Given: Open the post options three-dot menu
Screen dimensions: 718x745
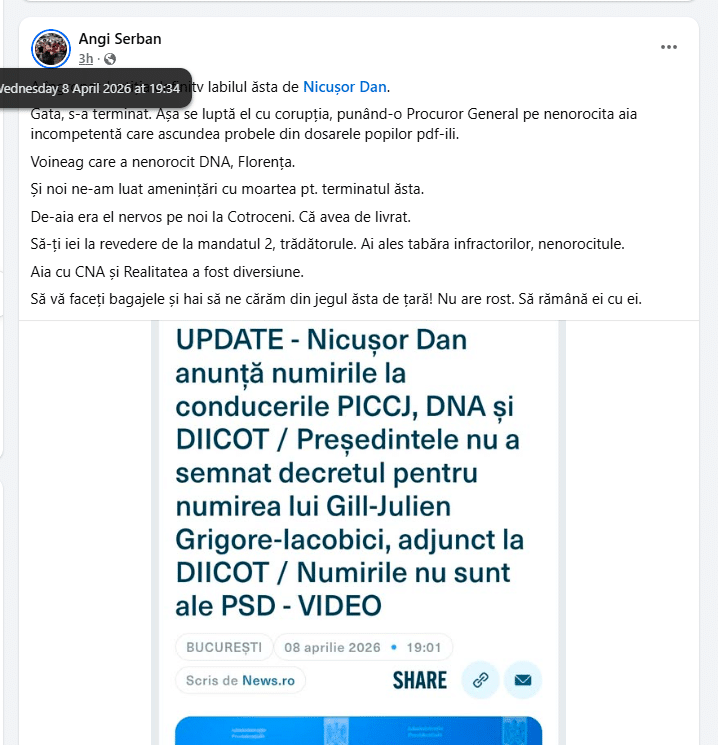Looking at the screenshot, I should point(669,47).
